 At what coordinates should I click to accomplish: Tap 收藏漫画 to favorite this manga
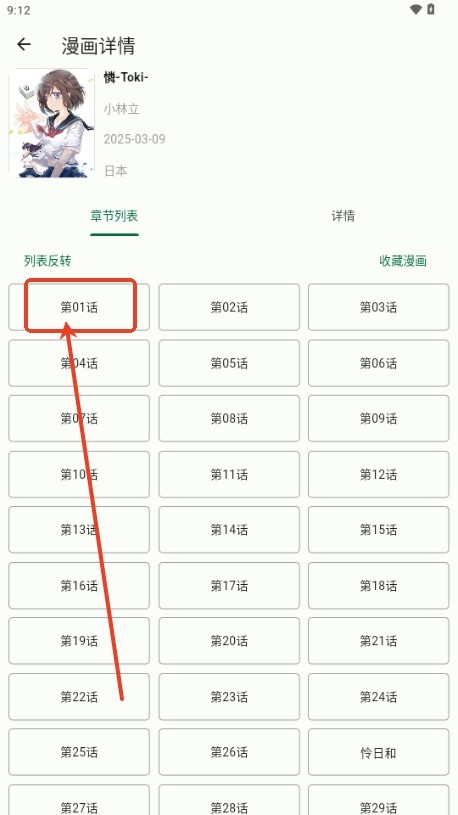point(403,260)
